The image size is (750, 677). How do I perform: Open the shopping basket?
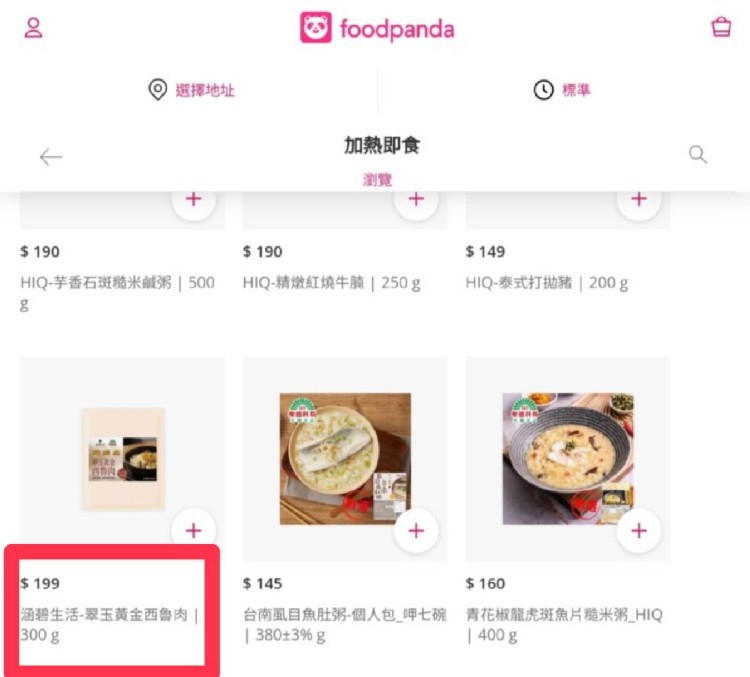(x=721, y=27)
